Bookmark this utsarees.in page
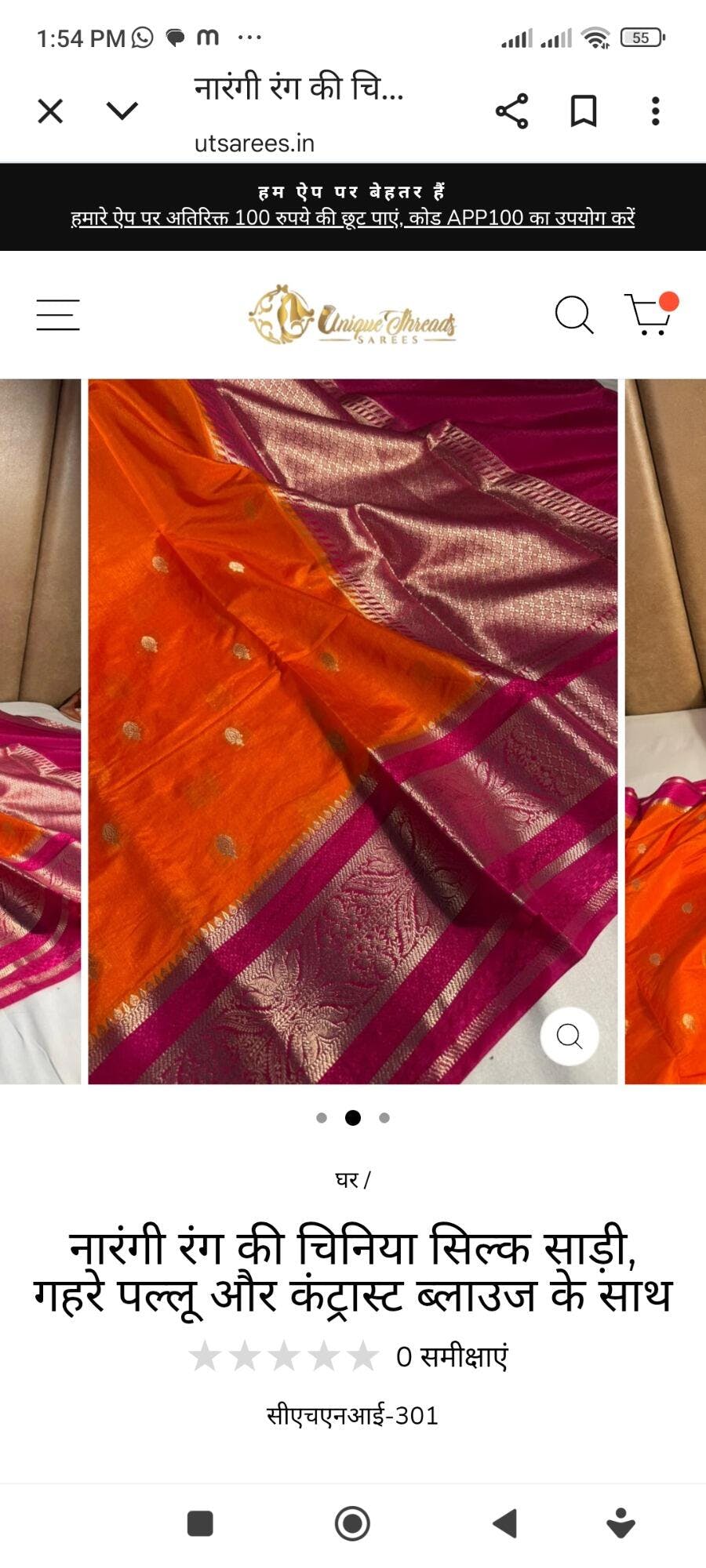 (583, 111)
